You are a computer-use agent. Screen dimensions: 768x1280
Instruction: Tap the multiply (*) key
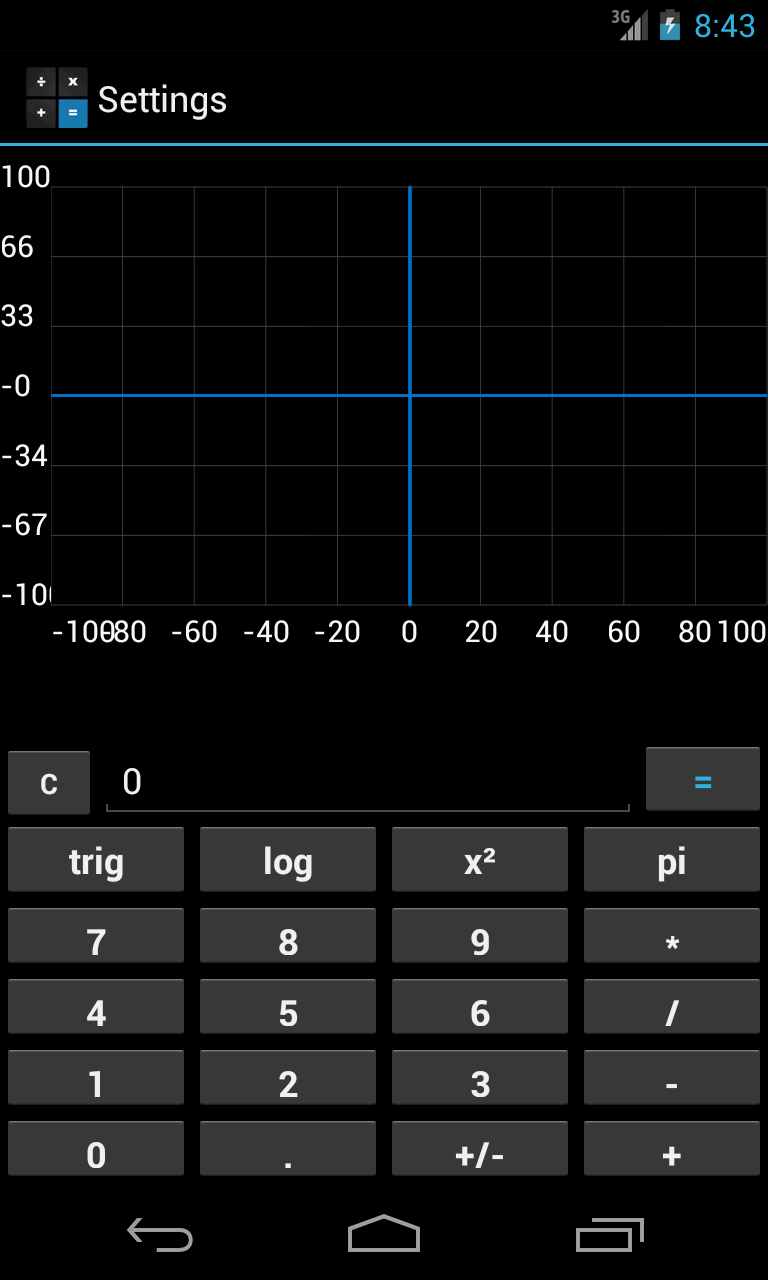(672, 938)
